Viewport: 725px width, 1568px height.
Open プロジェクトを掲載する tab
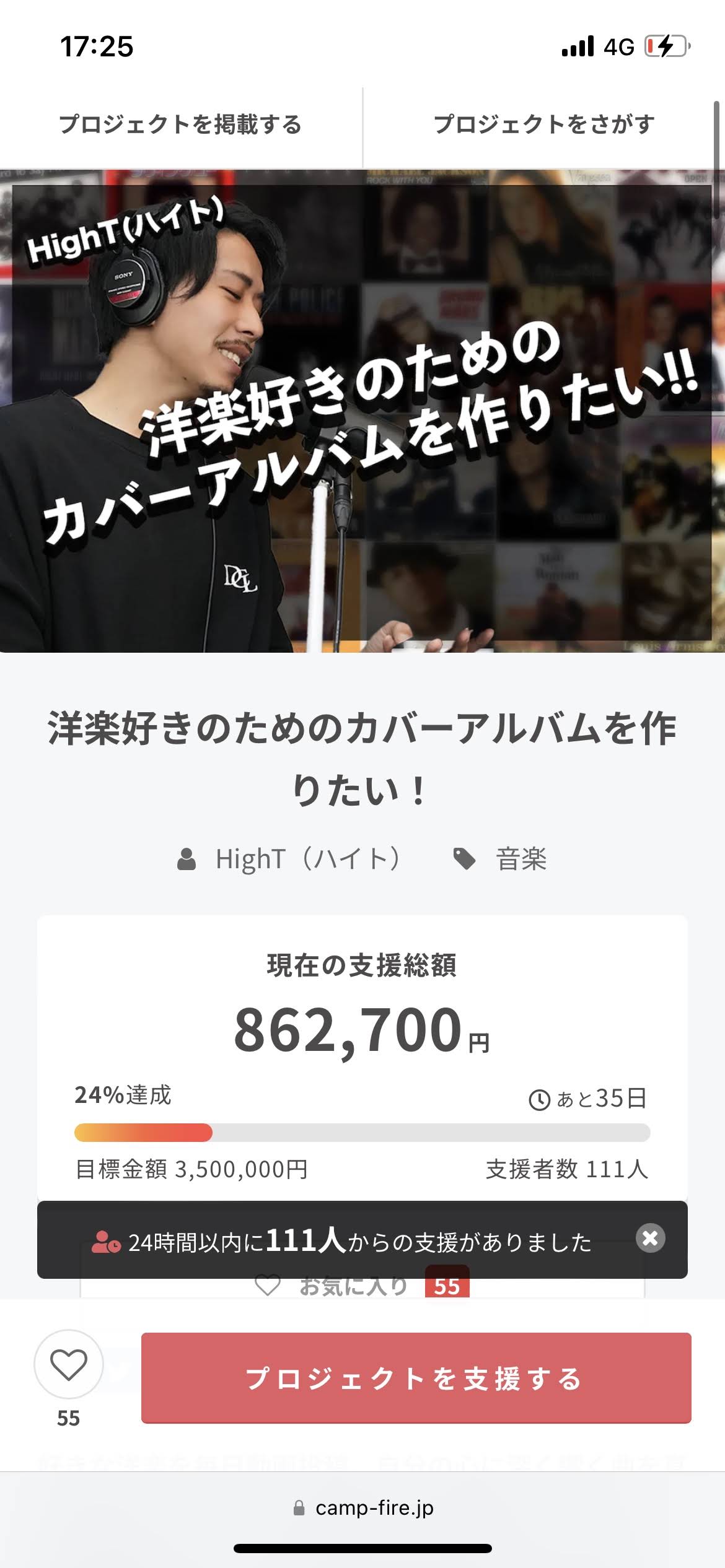(x=180, y=124)
